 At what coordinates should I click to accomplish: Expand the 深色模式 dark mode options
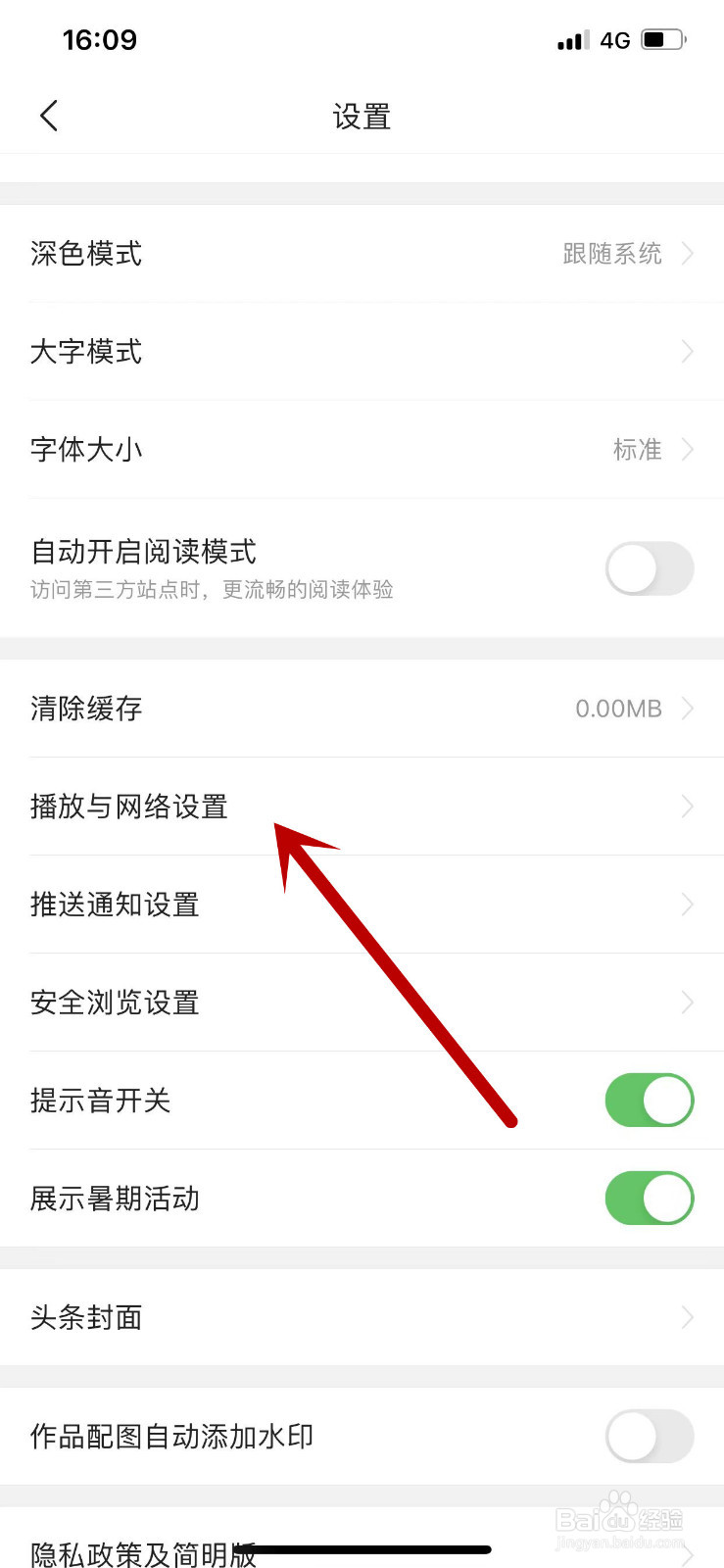point(362,253)
